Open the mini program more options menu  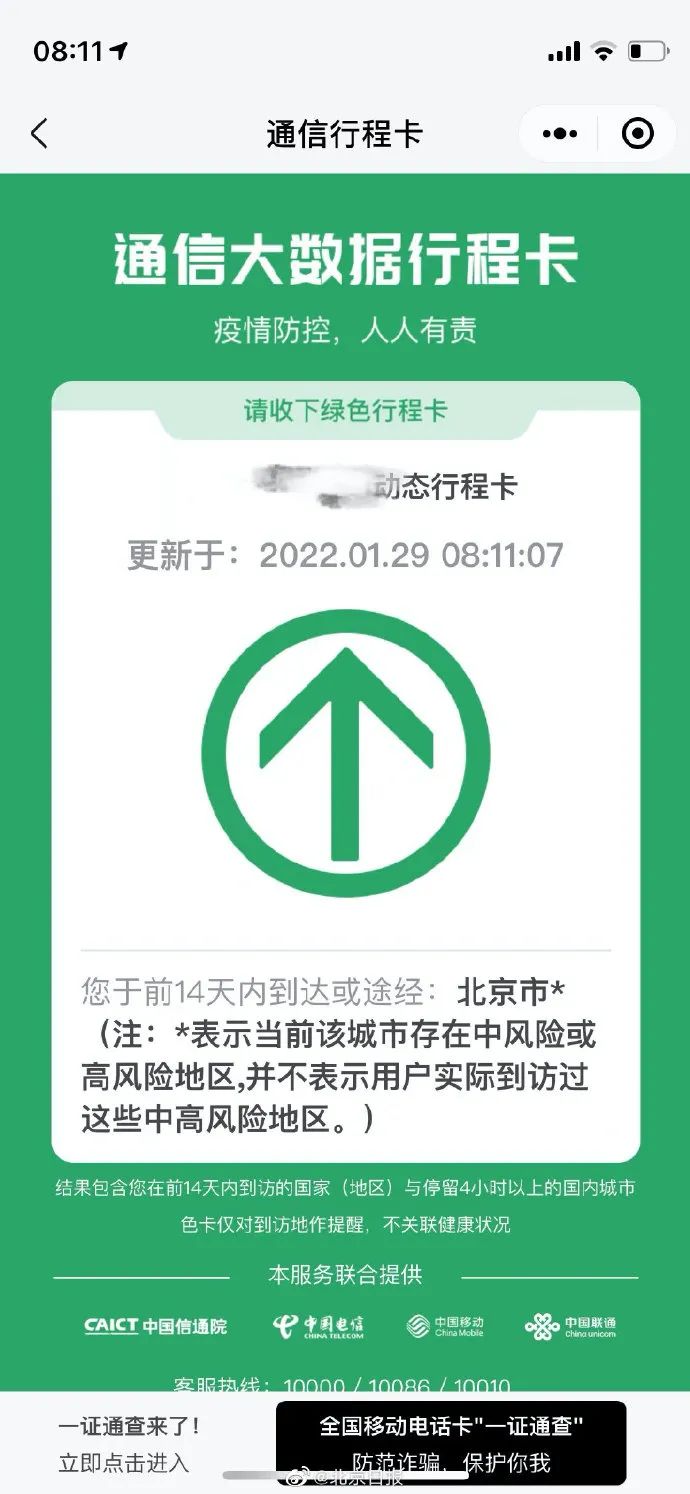[559, 133]
